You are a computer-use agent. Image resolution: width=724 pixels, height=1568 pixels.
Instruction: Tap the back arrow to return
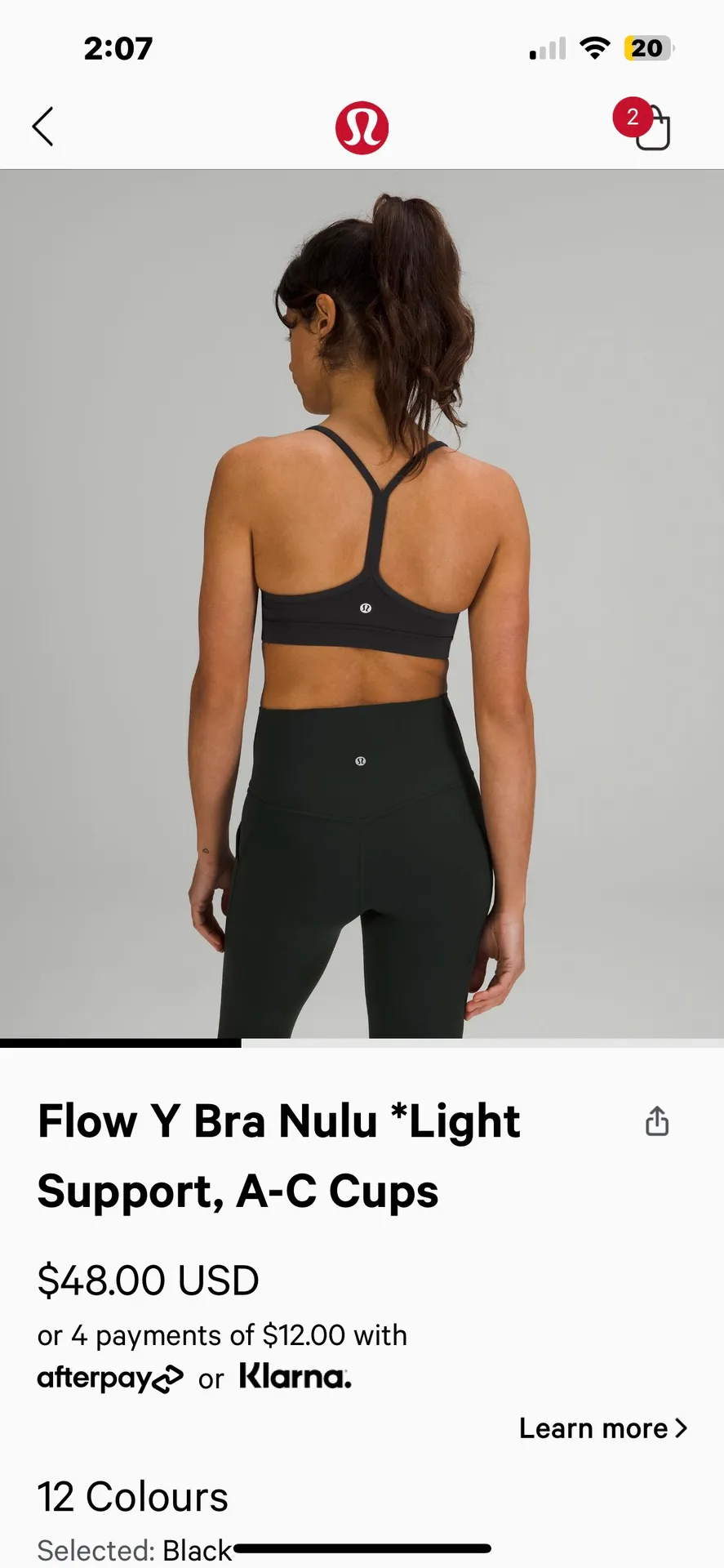click(x=42, y=127)
